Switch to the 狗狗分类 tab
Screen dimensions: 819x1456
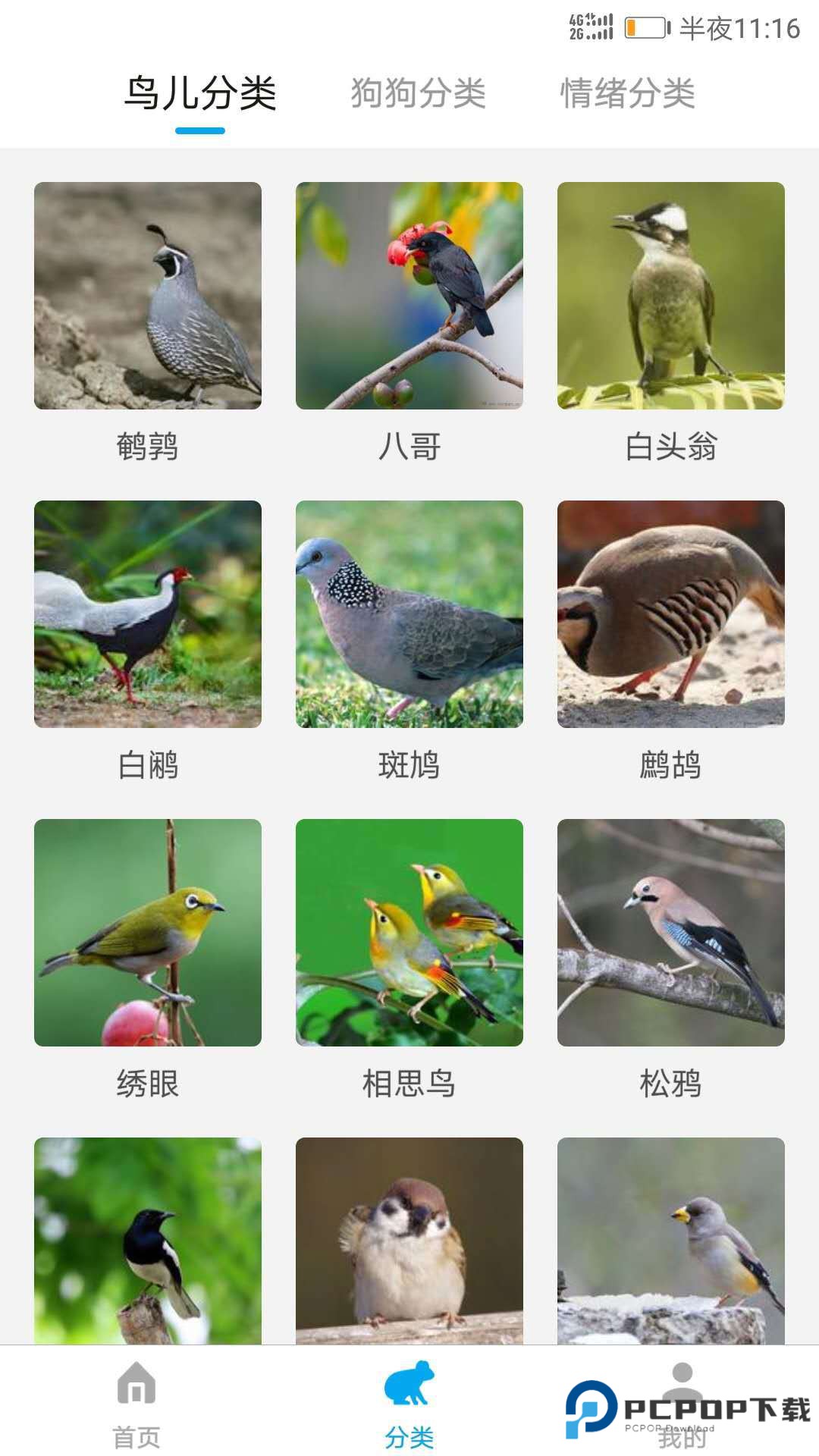click(417, 91)
